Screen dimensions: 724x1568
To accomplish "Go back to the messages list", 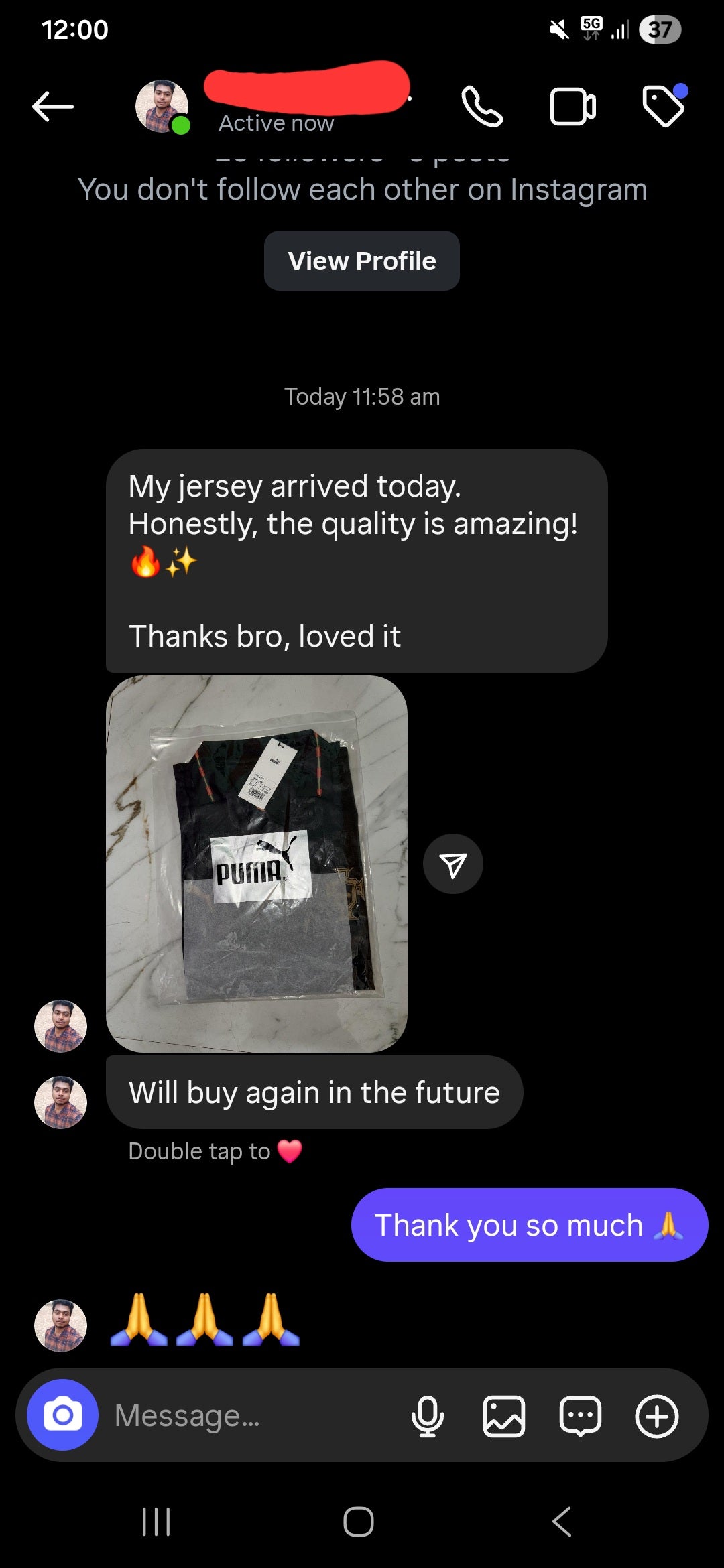I will pyautogui.click(x=52, y=107).
